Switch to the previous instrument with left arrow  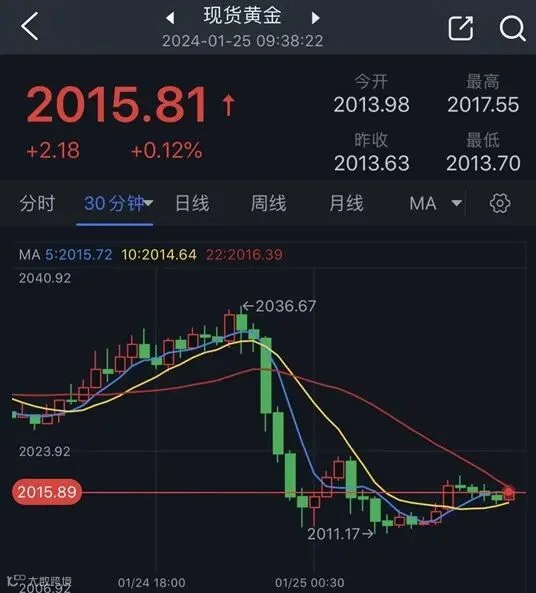[x=170, y=17]
